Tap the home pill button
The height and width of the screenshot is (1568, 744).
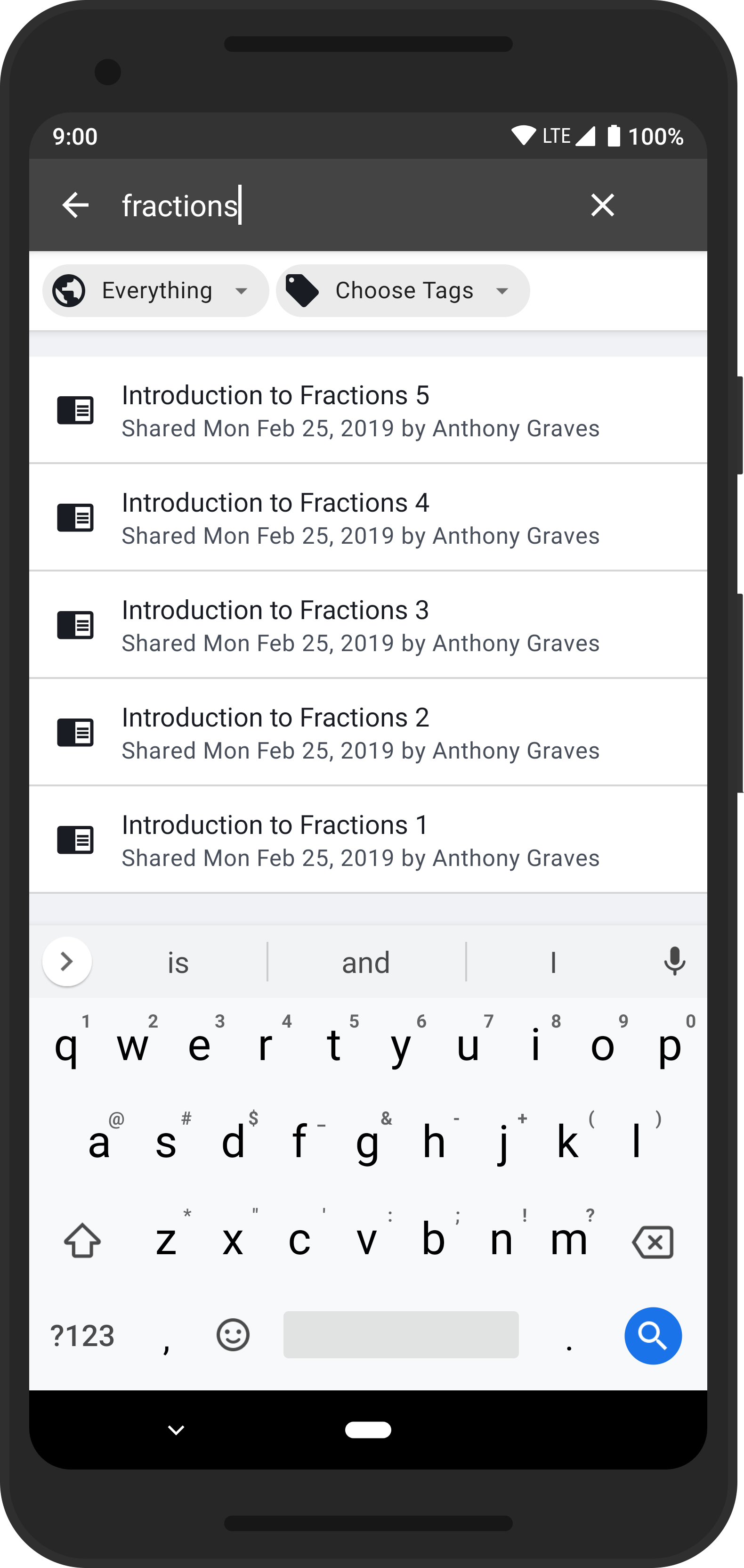point(368,1430)
